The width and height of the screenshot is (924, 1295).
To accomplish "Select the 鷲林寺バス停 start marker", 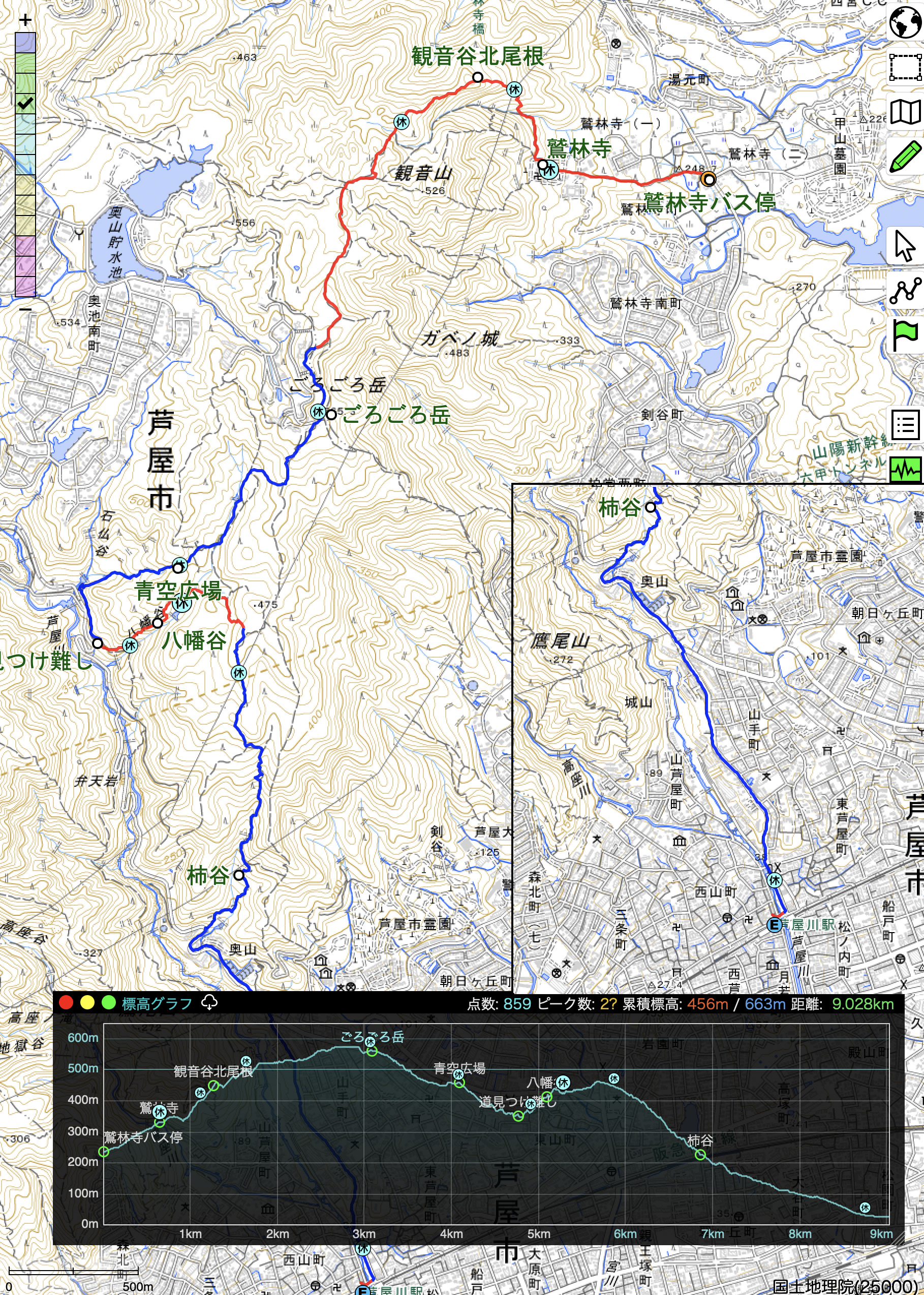I will (709, 180).
